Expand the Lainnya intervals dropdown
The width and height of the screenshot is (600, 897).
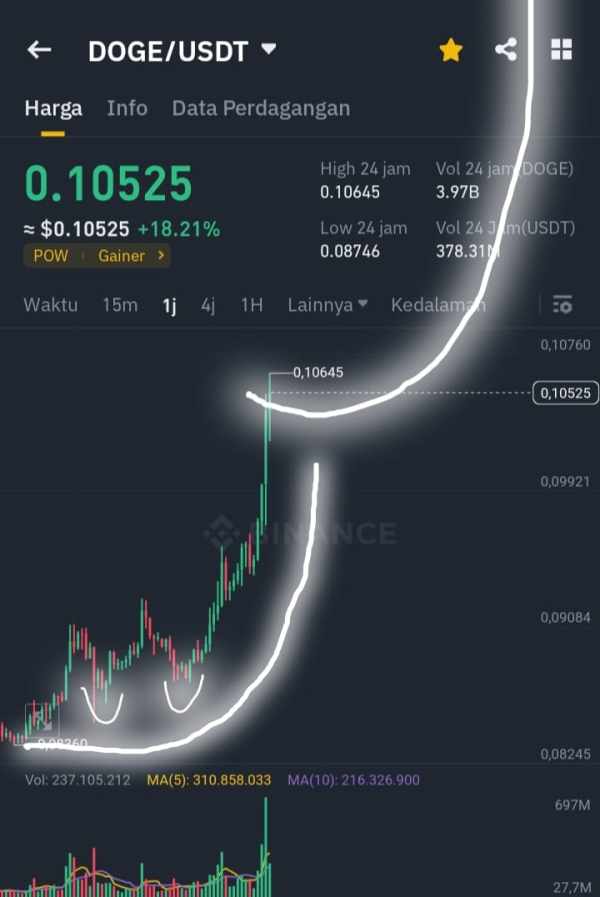(x=328, y=305)
